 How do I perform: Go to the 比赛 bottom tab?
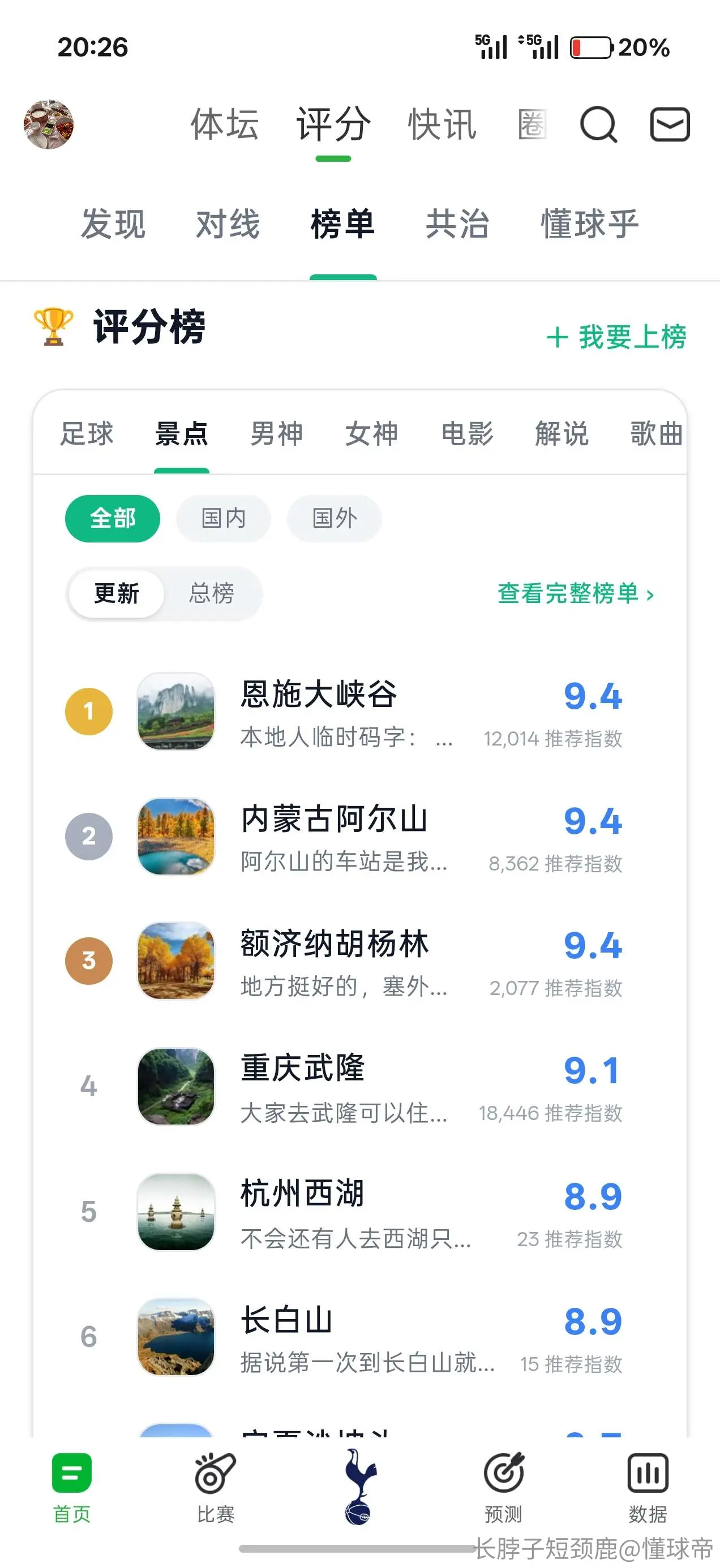click(216, 1488)
